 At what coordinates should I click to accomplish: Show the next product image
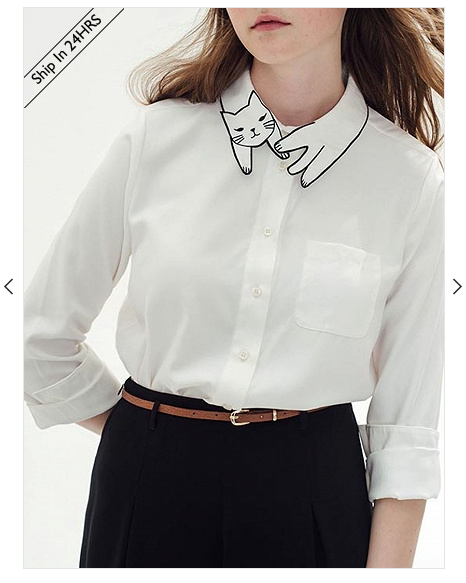(x=457, y=286)
